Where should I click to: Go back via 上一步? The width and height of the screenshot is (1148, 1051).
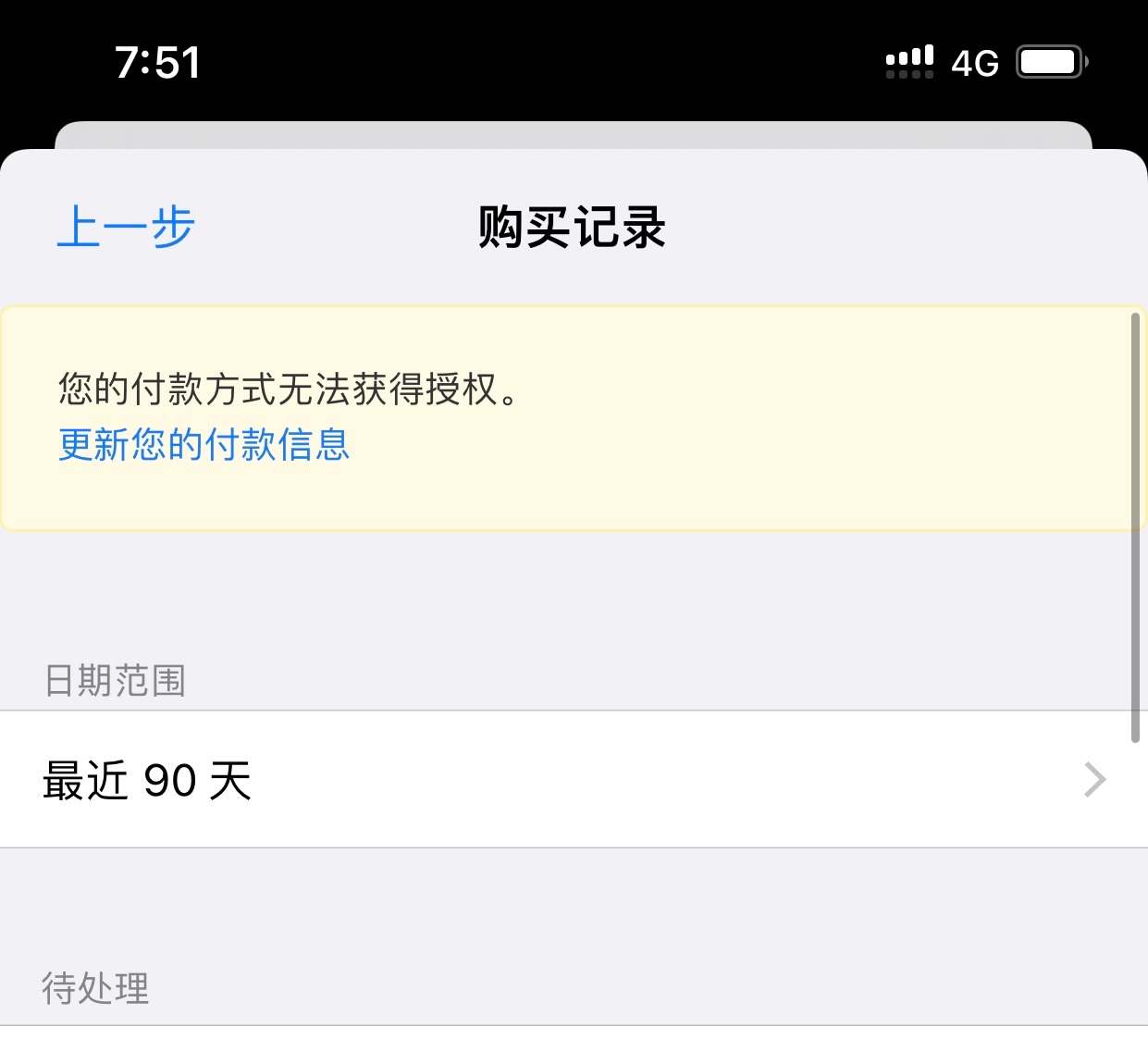pos(126,228)
